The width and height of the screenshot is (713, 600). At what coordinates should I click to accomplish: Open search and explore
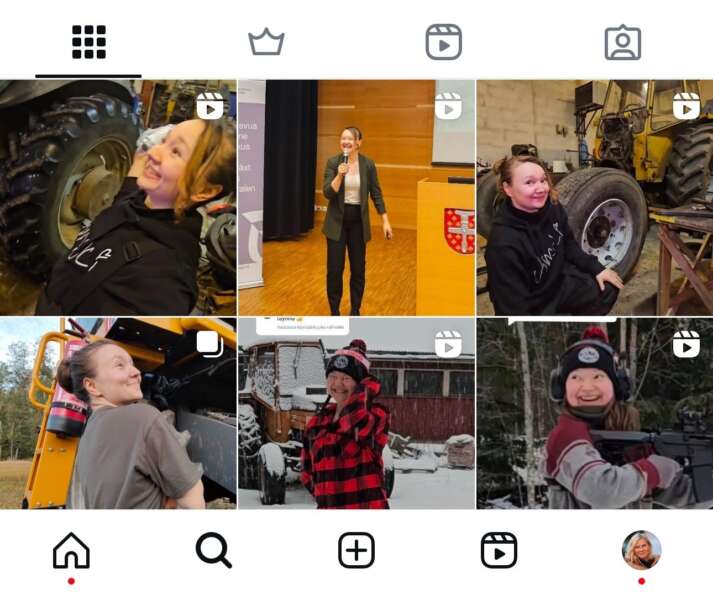point(213,550)
